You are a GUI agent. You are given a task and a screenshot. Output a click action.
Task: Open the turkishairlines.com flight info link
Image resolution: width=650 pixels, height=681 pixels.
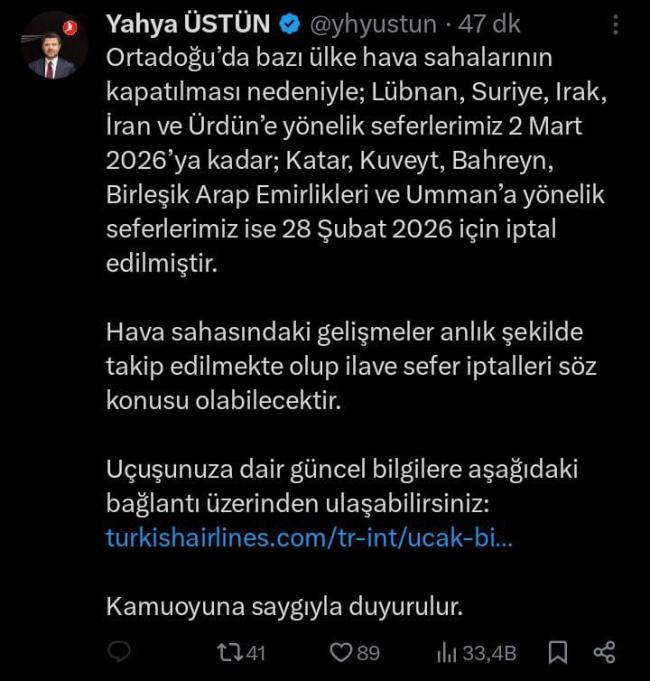tap(309, 537)
